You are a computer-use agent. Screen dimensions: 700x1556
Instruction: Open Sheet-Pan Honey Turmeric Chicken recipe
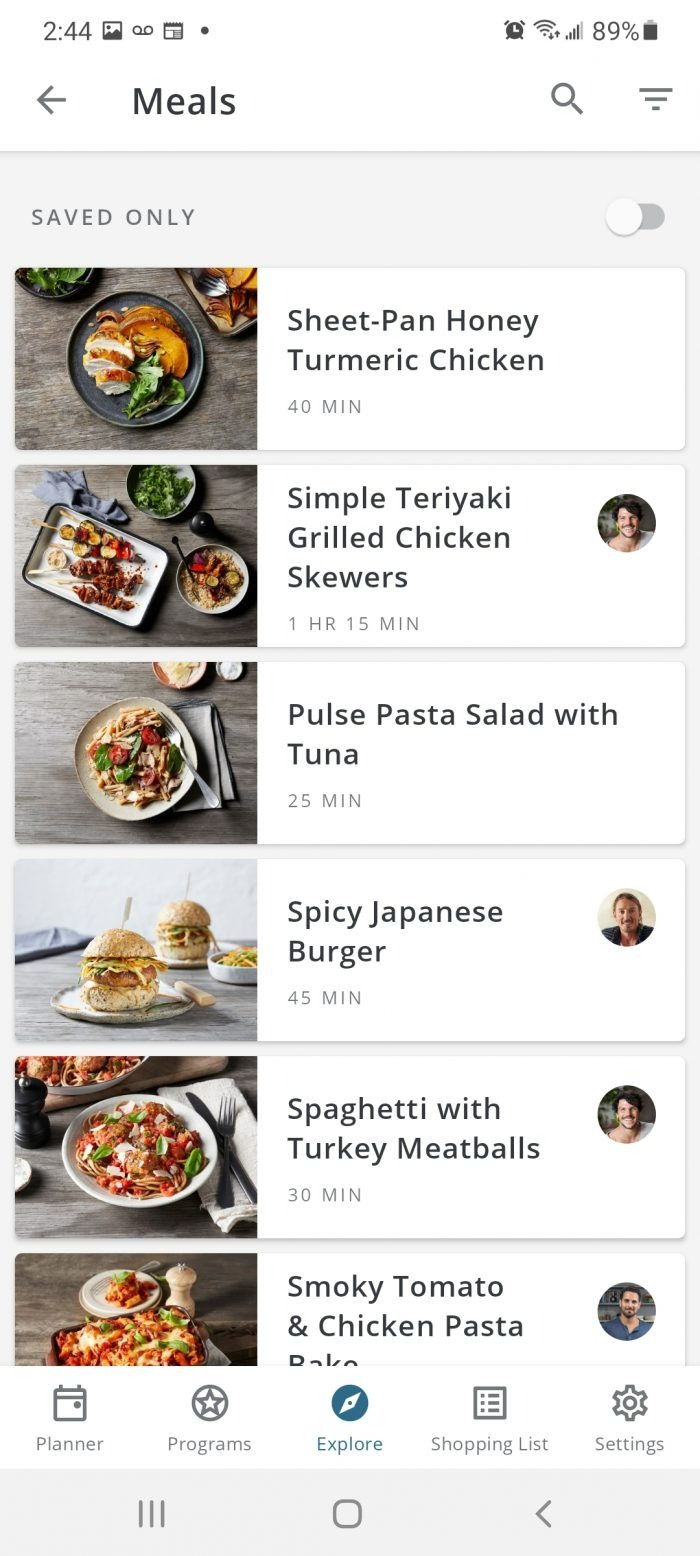[x=415, y=358]
